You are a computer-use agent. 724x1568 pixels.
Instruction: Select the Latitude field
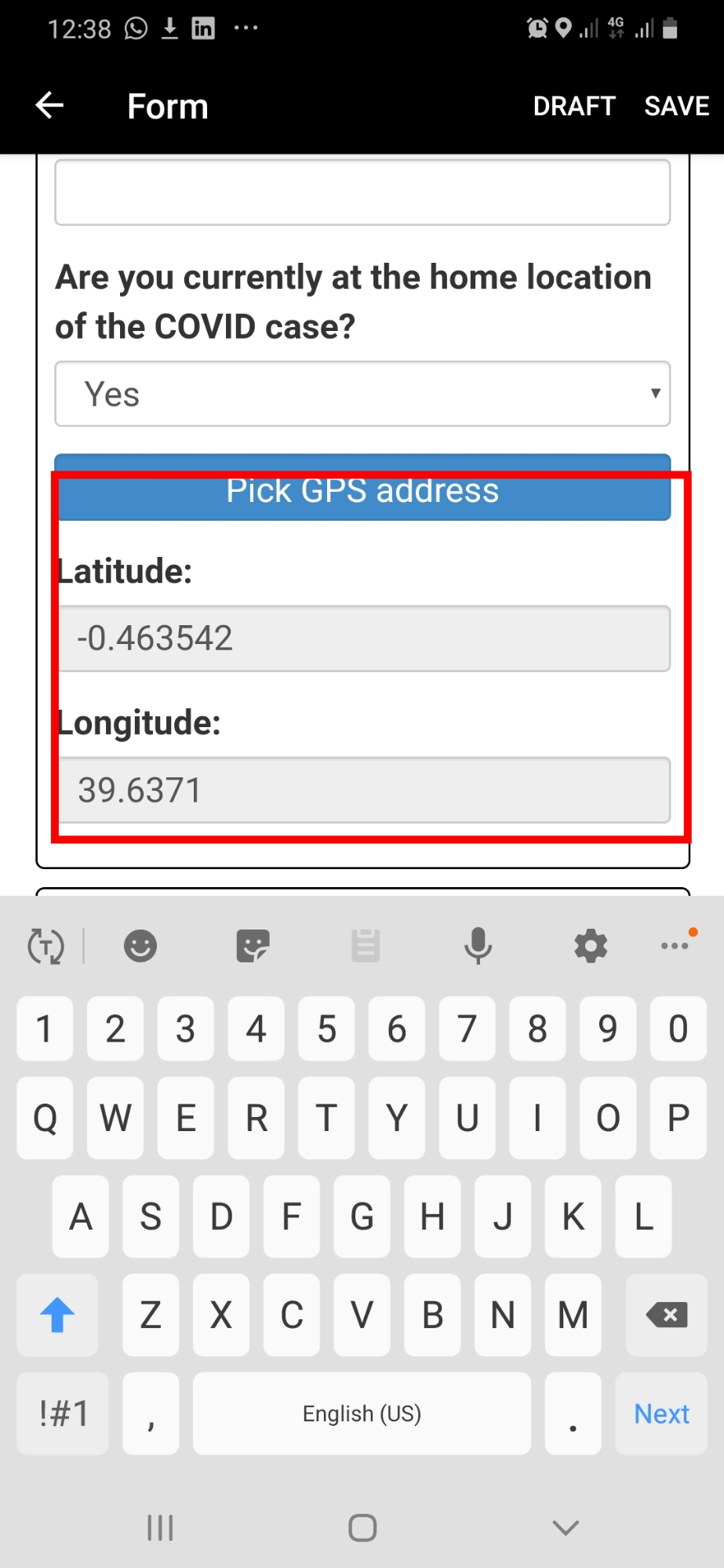tap(362, 638)
